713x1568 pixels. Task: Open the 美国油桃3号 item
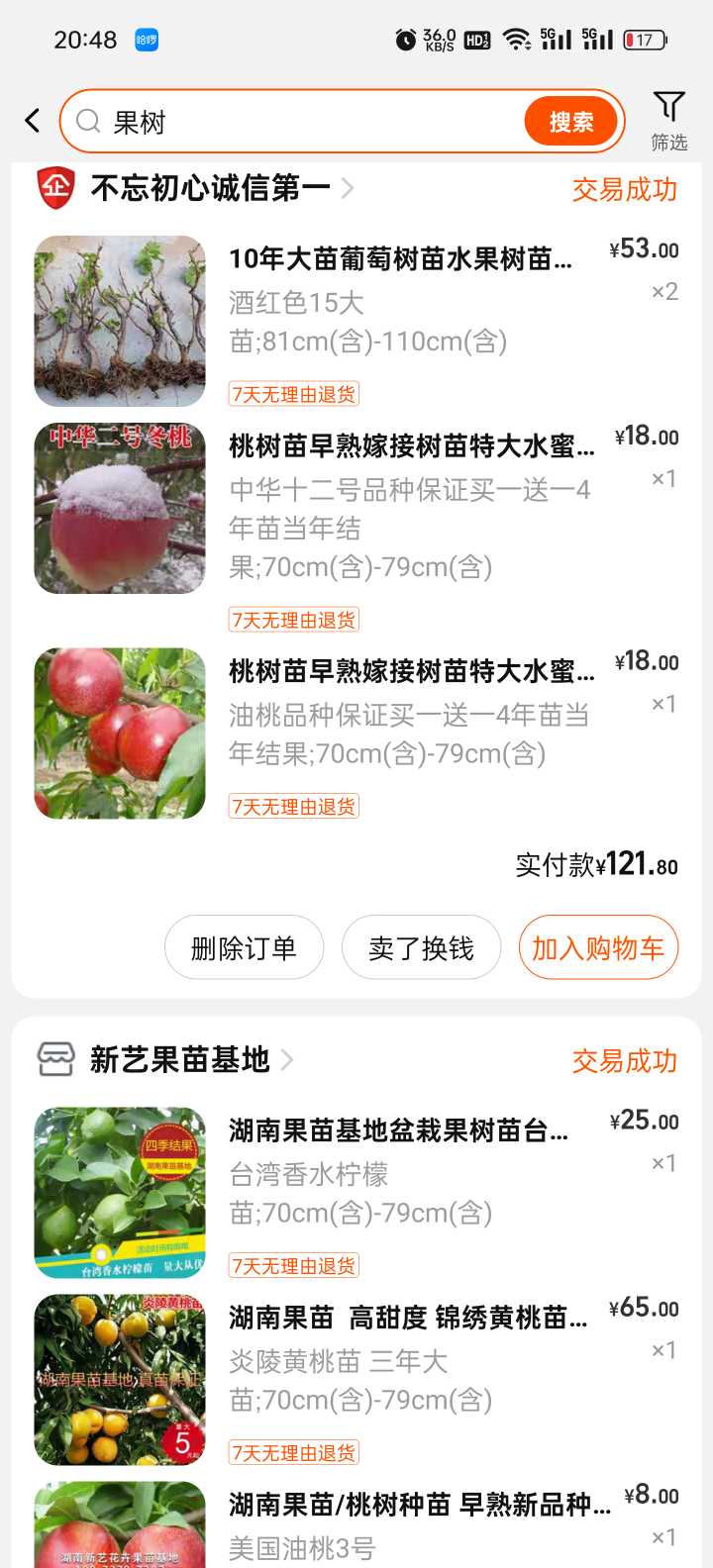click(x=356, y=1524)
